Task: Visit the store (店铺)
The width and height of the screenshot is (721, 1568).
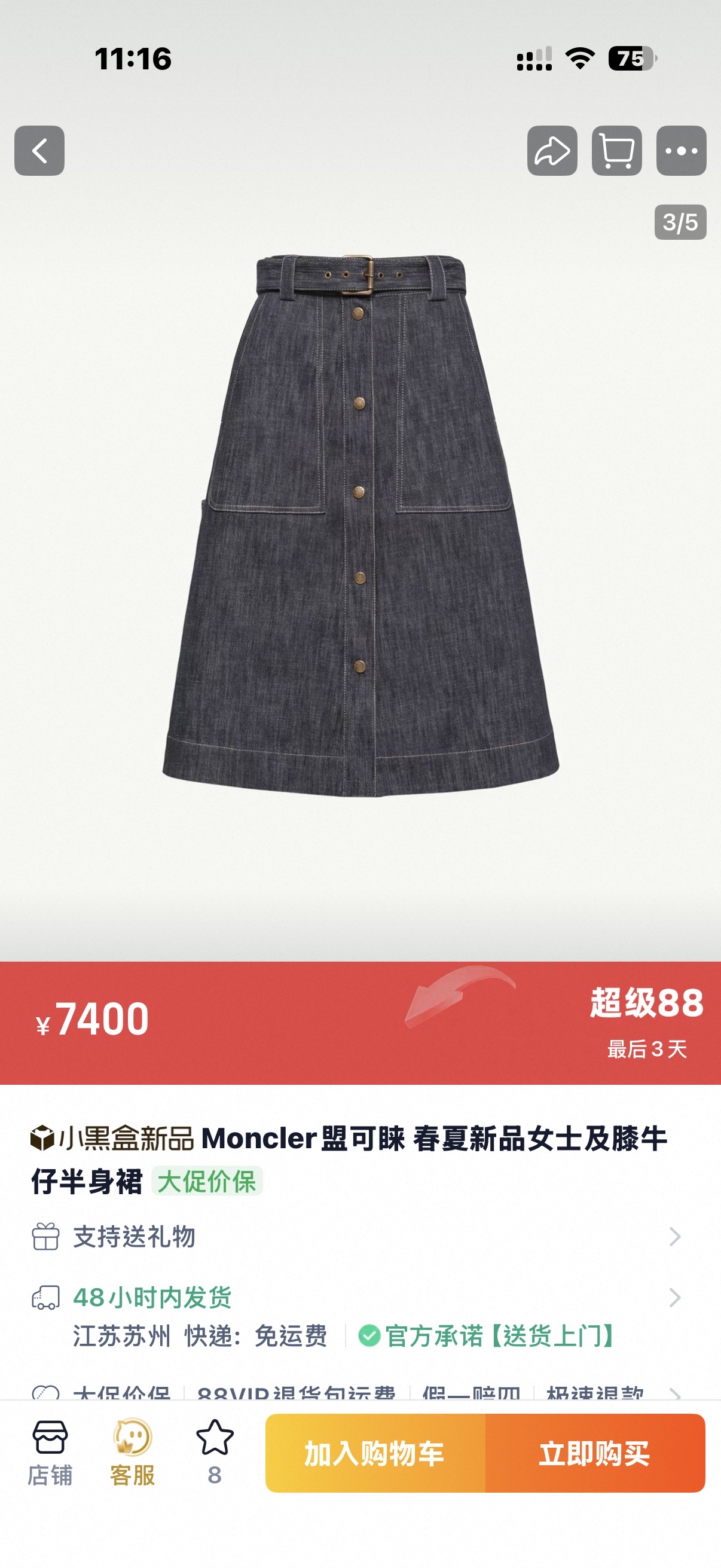Action: click(x=50, y=1453)
